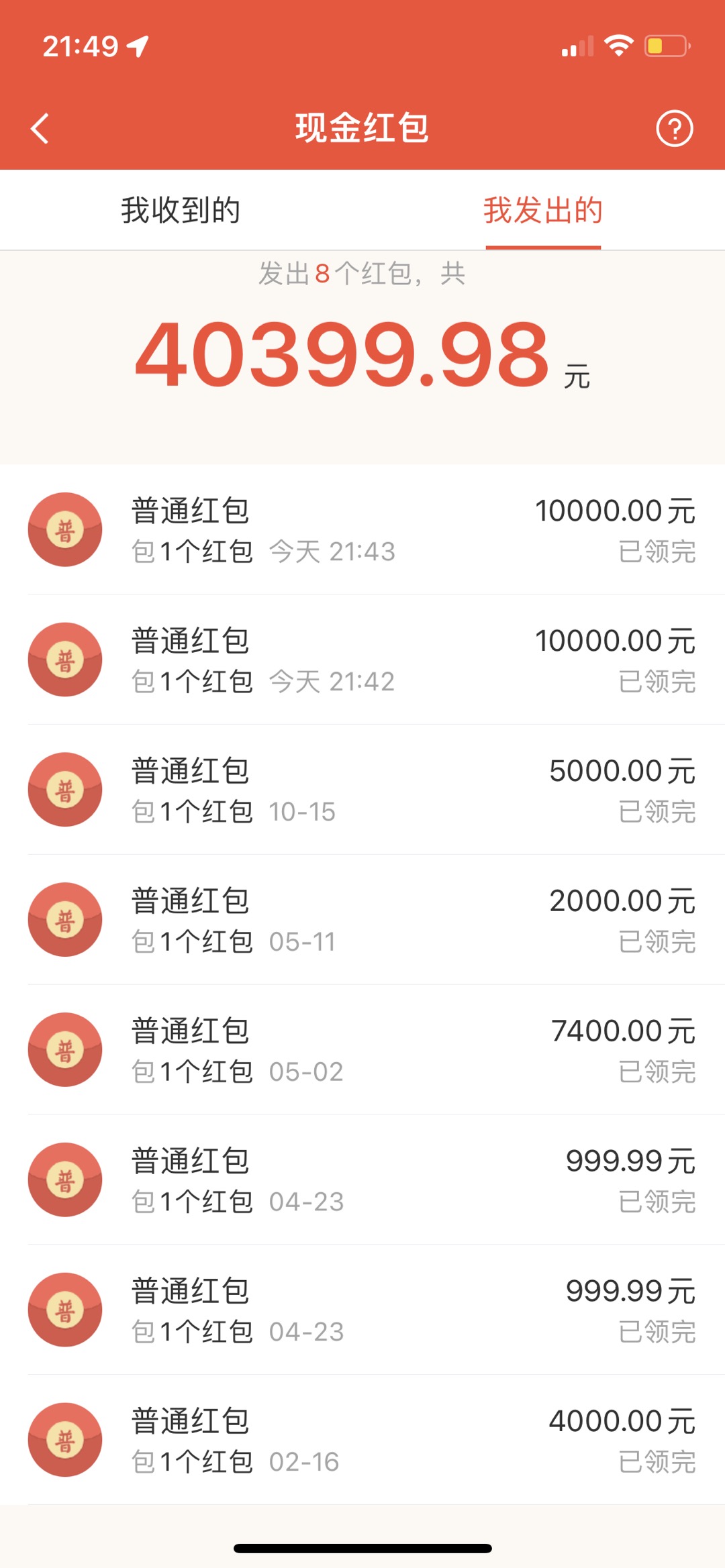Image resolution: width=725 pixels, height=1568 pixels.
Task: Open the 10000.00元 red packet from 今天 21:43
Action: click(x=362, y=530)
